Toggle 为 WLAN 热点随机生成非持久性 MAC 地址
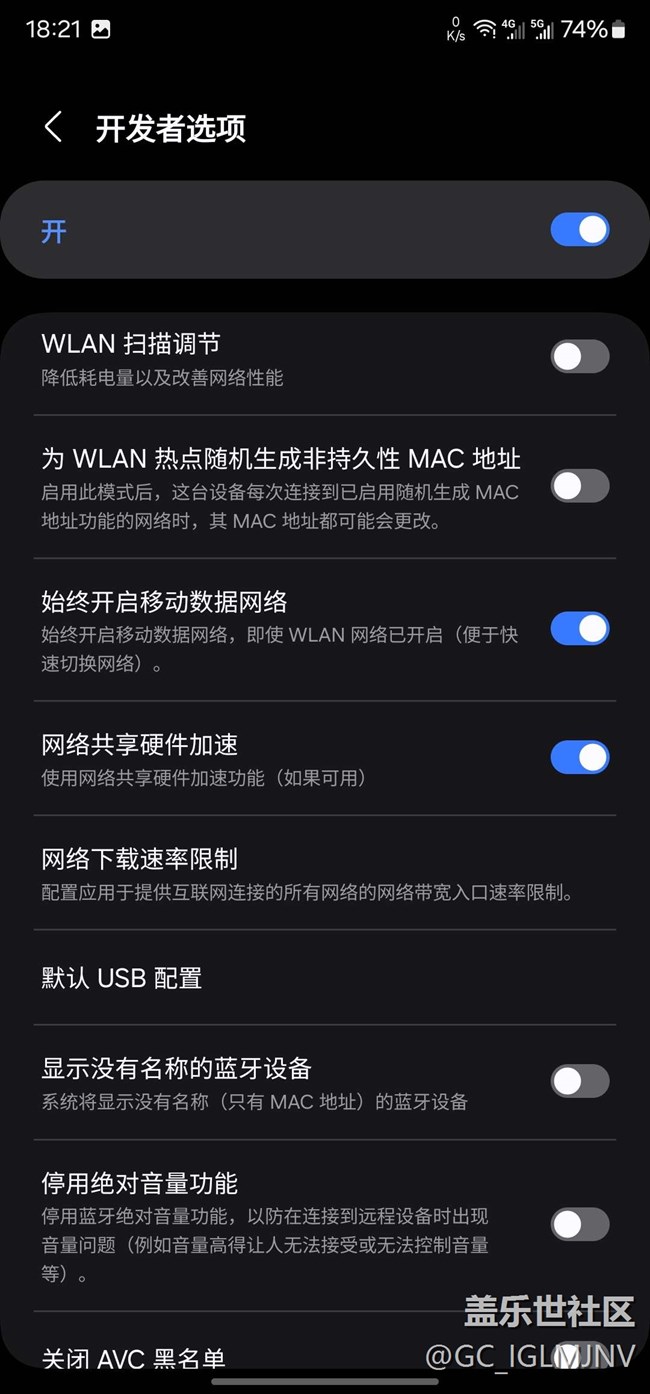The image size is (650, 1394). click(x=580, y=487)
